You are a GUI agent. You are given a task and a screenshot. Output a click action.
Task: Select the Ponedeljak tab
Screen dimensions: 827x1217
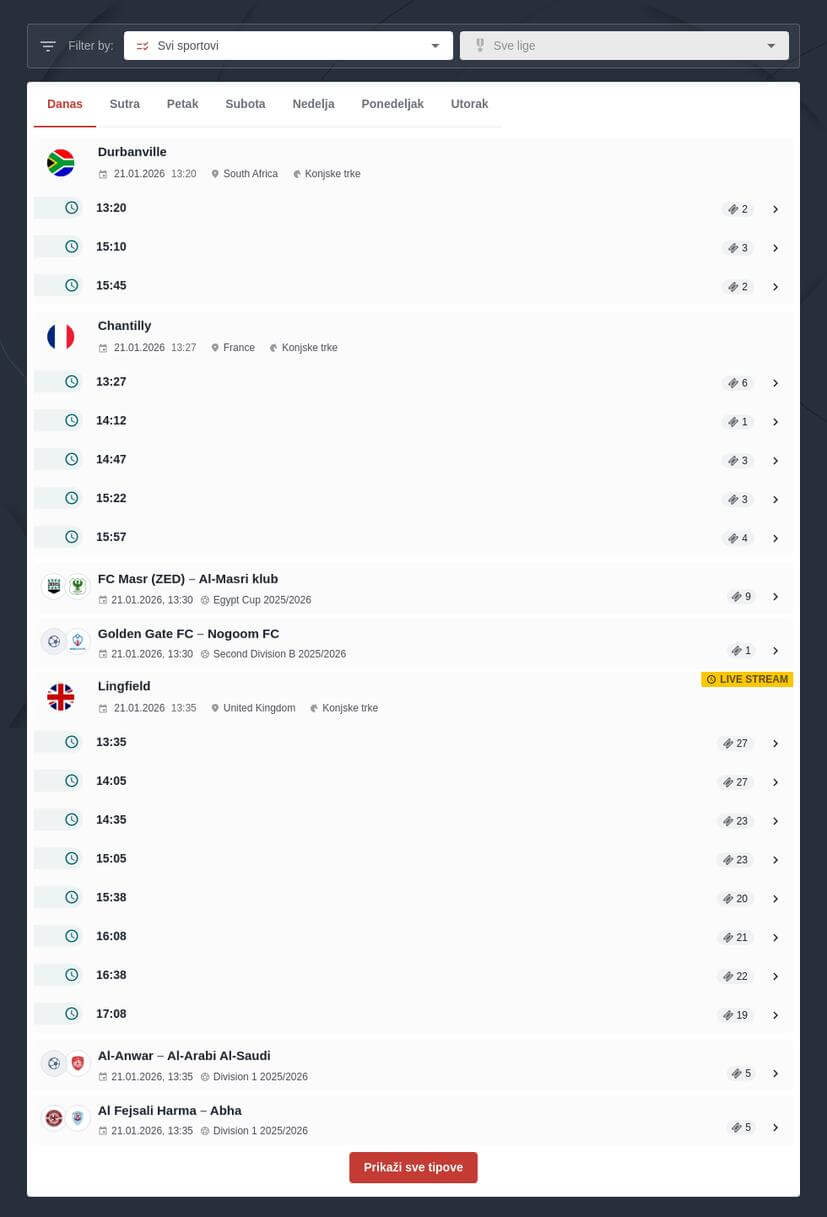(392, 103)
